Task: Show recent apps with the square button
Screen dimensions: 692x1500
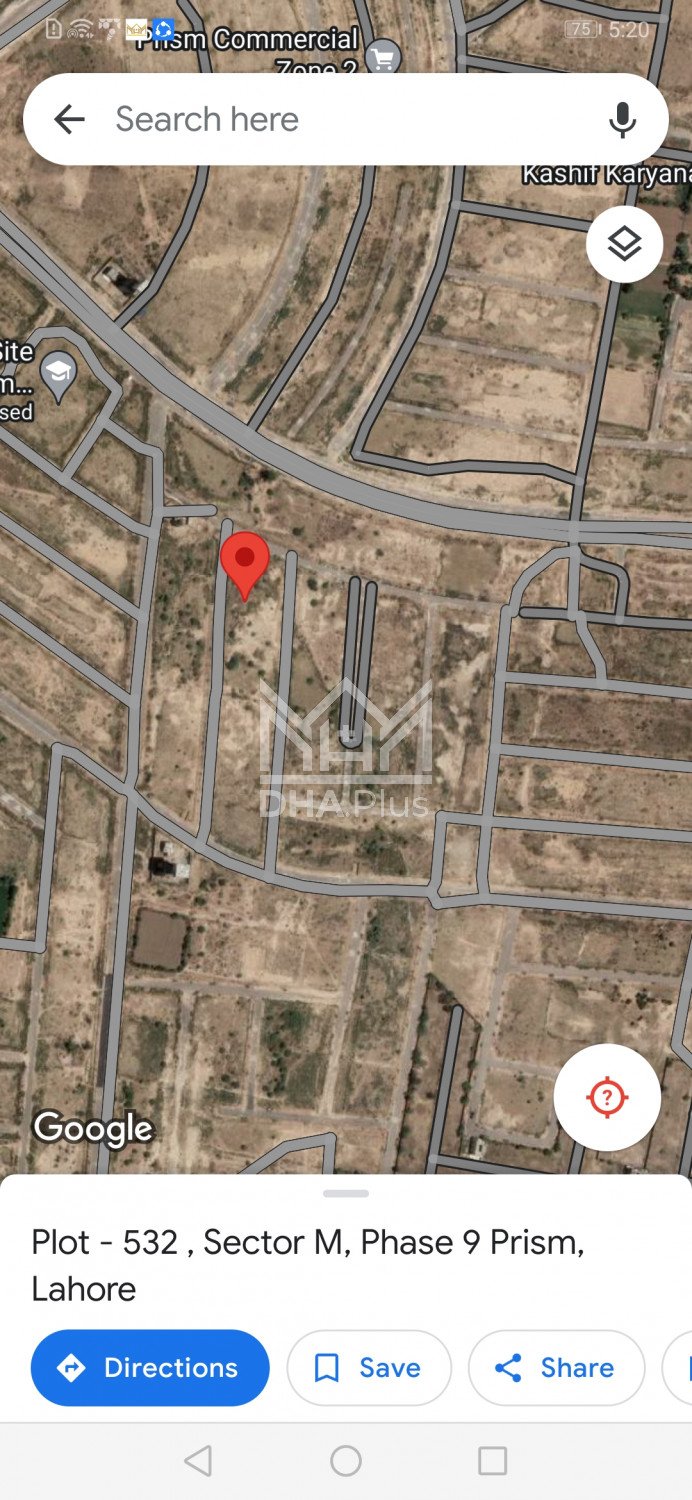Action: (x=492, y=1461)
